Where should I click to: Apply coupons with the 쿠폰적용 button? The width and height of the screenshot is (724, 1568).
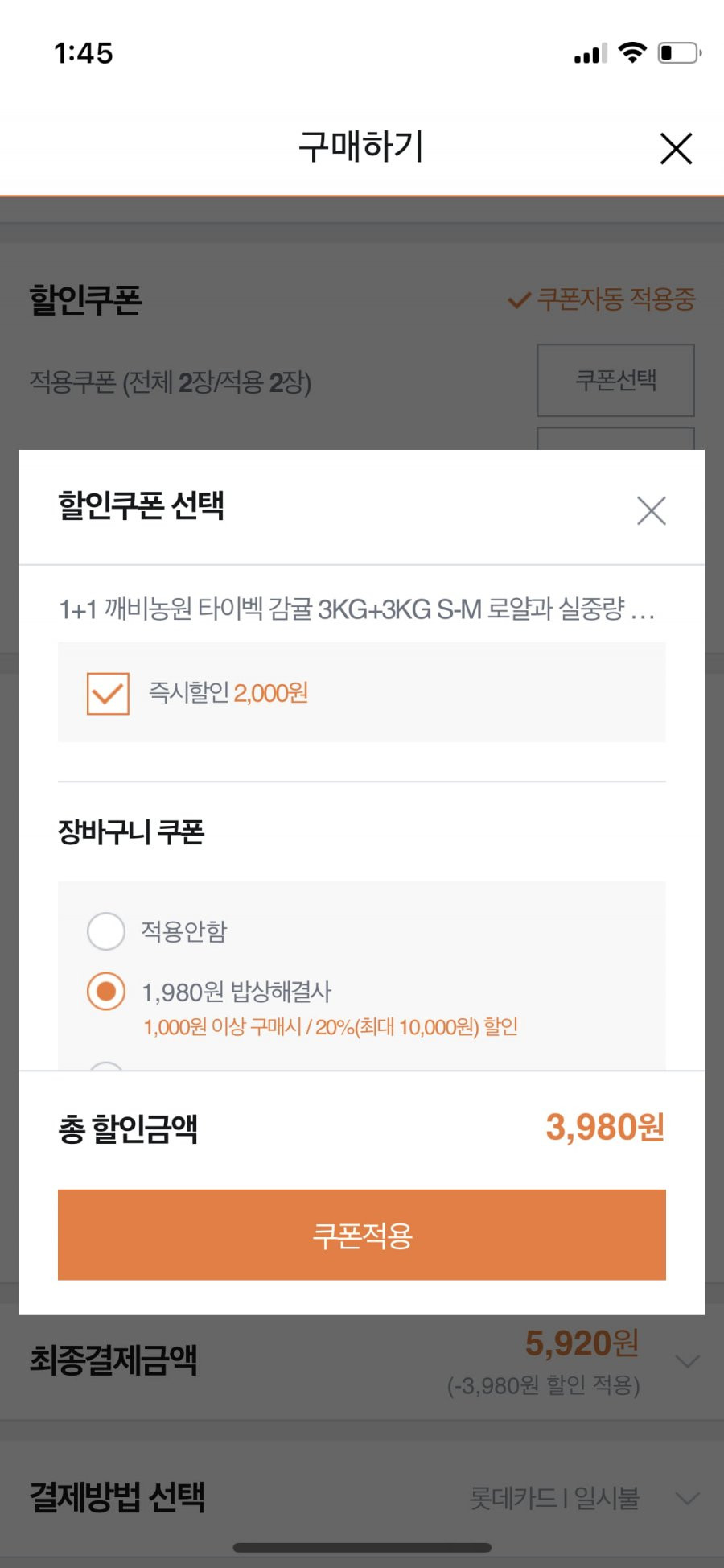pos(362,1235)
